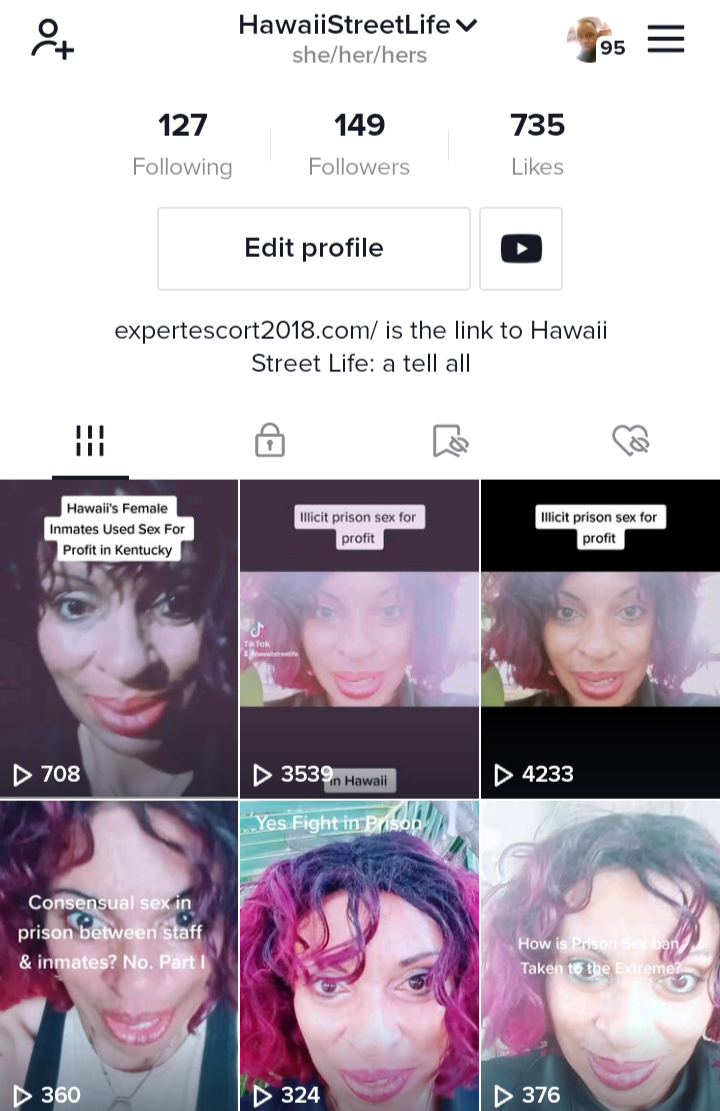
Task: Open the profile picture with 95 badge
Action: tap(590, 39)
